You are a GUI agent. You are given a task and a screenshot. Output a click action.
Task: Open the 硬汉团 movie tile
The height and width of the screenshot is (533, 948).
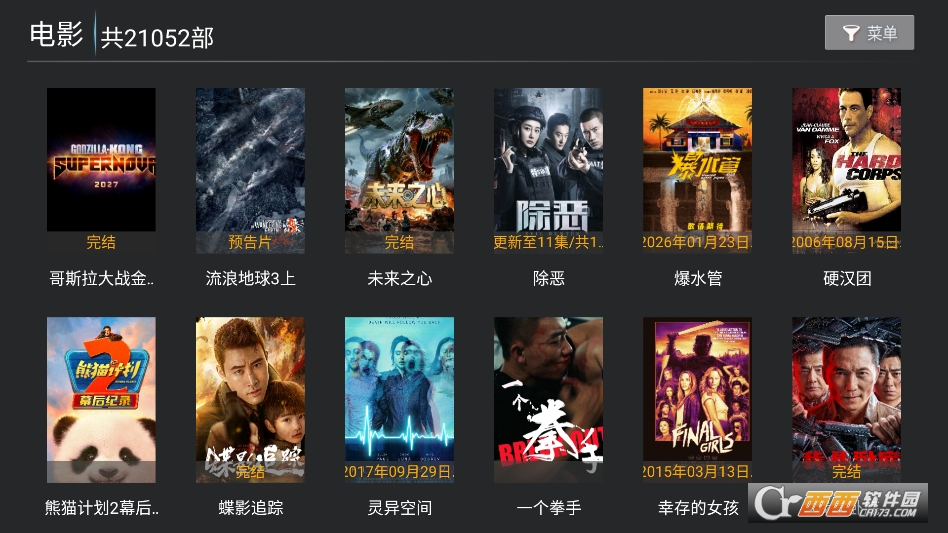[x=846, y=170]
